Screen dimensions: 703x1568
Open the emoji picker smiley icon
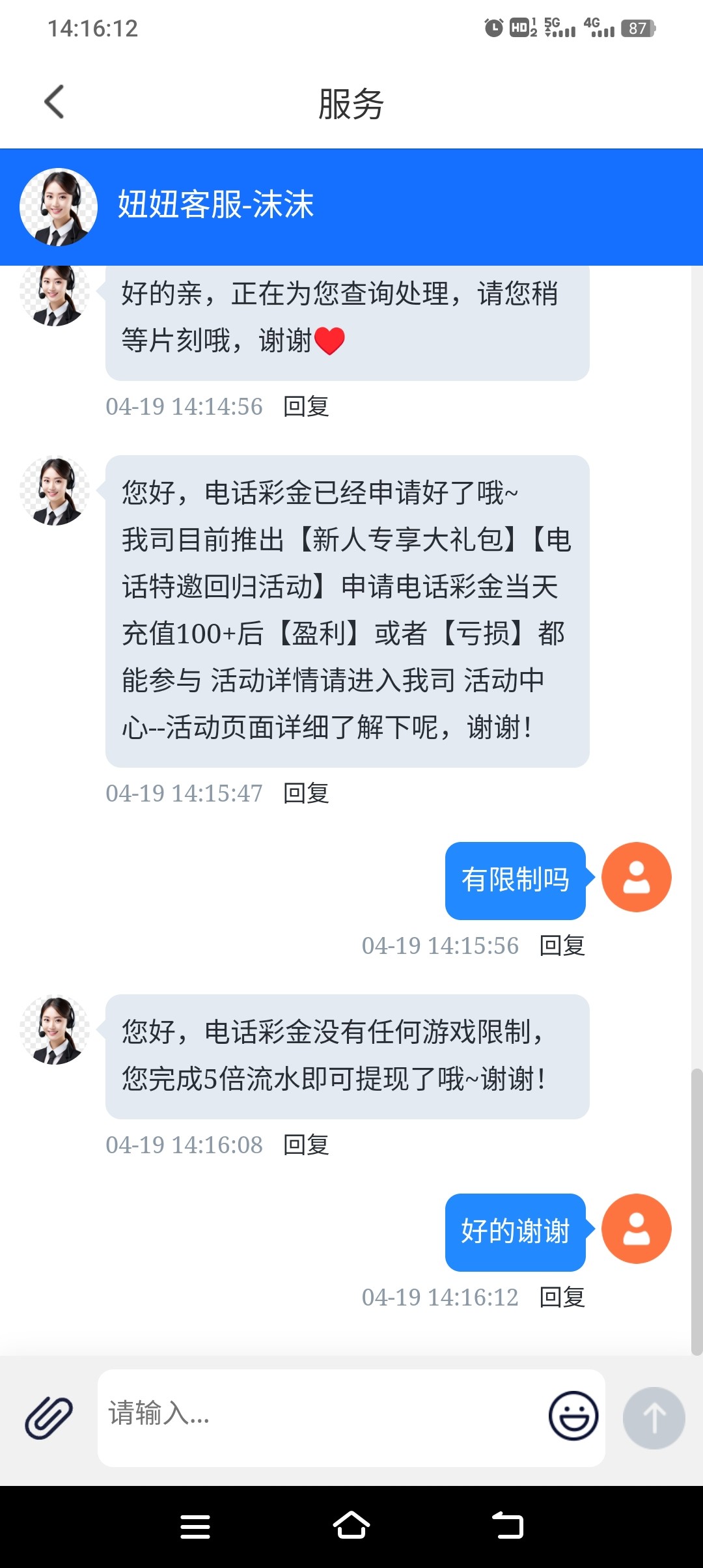[x=573, y=1416]
